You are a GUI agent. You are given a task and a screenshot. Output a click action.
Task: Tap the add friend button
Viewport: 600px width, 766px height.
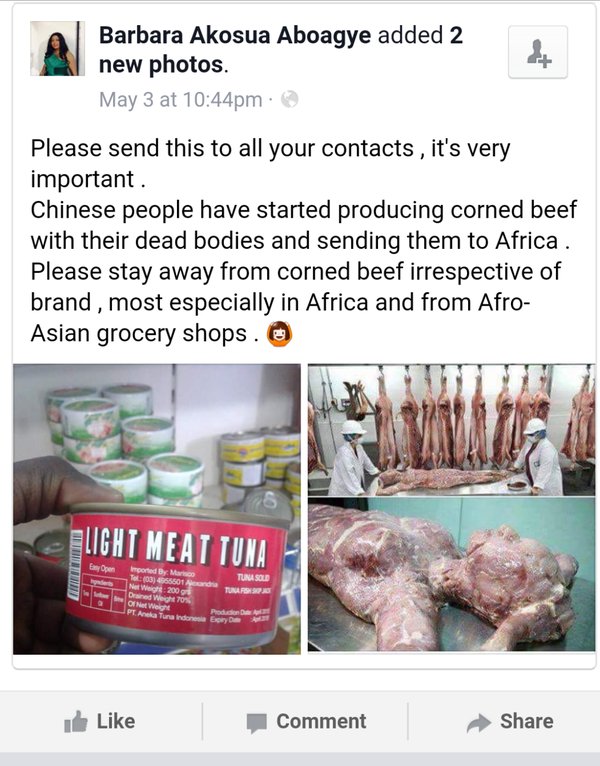(537, 52)
